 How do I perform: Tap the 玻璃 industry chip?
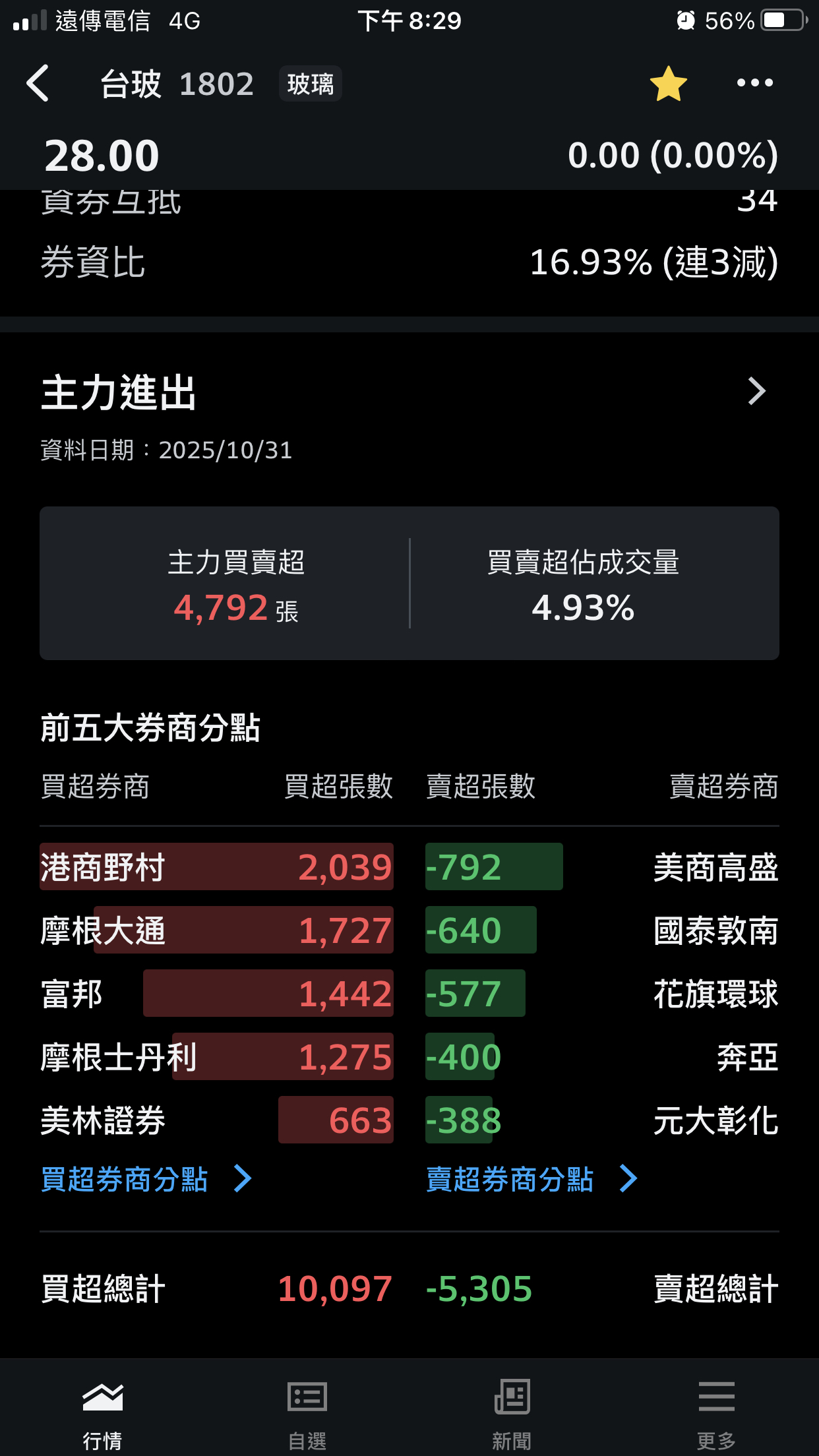tap(310, 84)
